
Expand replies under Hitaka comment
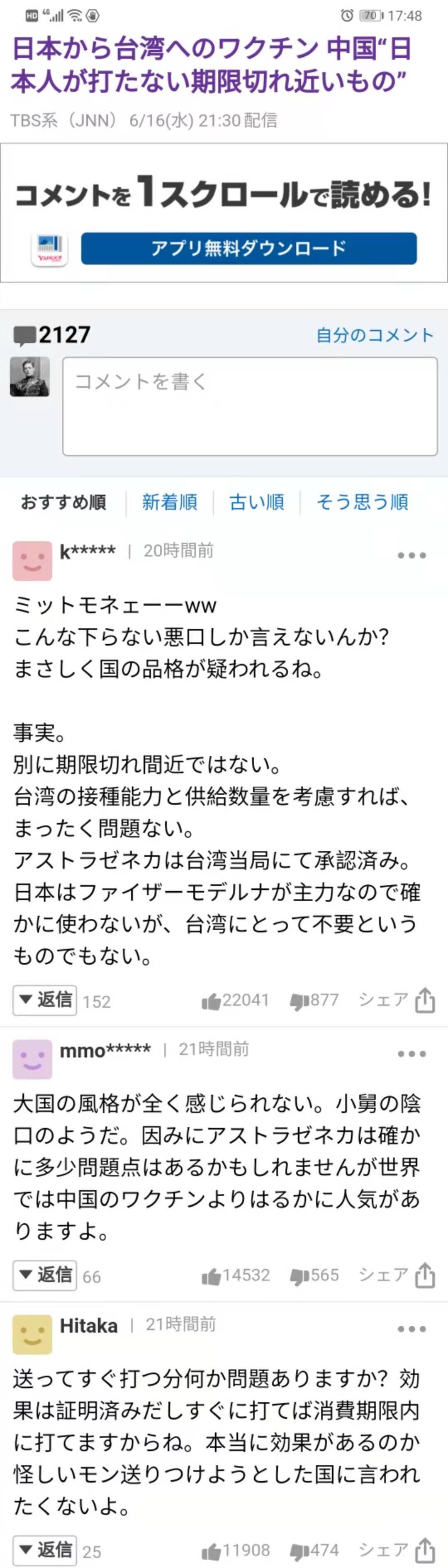coord(45,1550)
